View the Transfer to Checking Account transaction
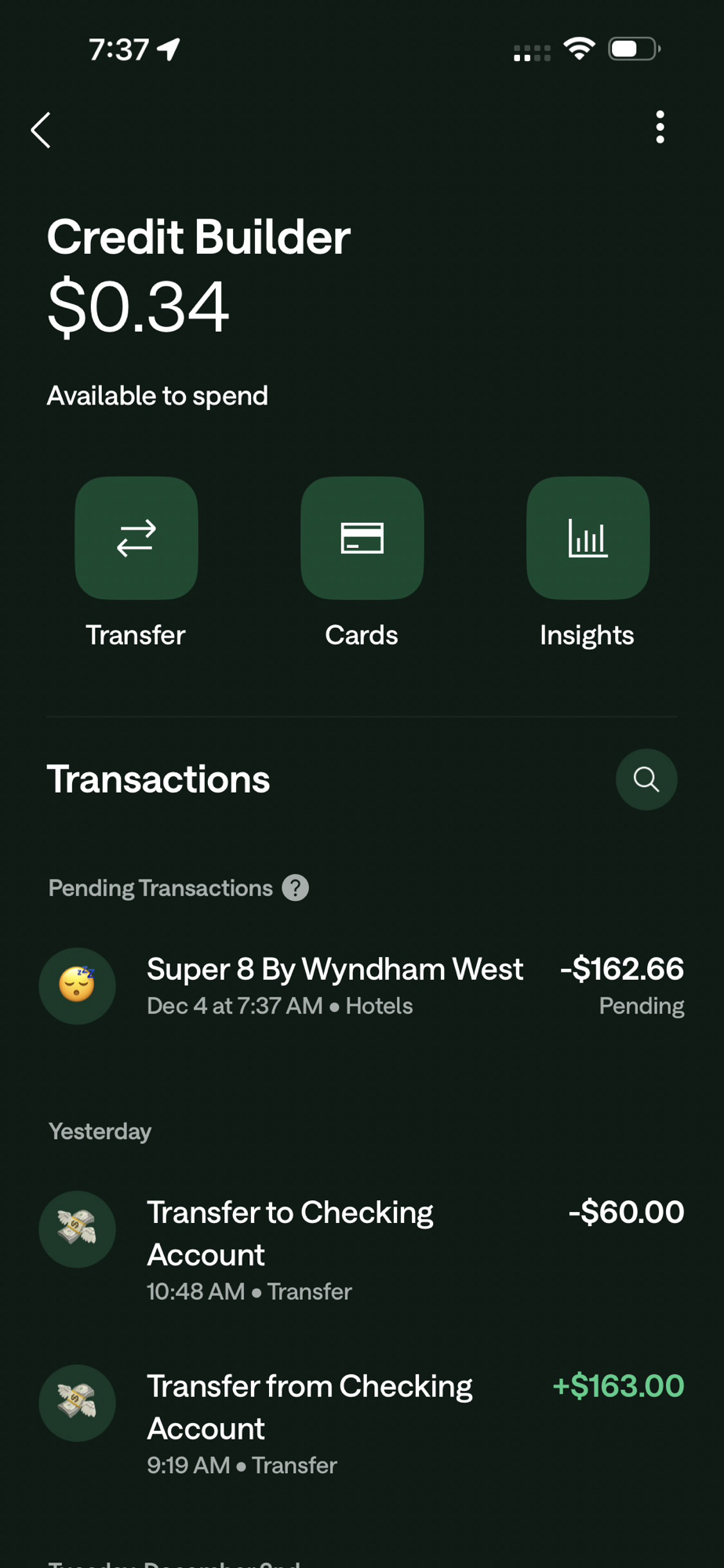 pyautogui.click(x=362, y=1247)
